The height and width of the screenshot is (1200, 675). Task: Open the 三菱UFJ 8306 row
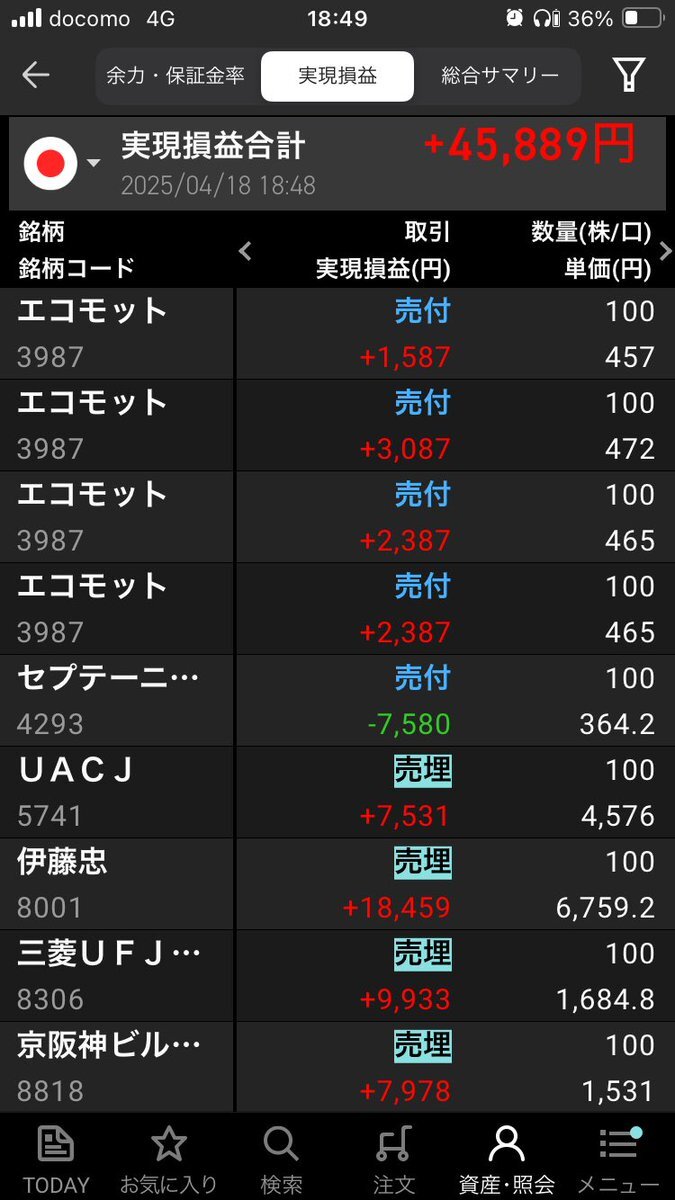point(337,977)
